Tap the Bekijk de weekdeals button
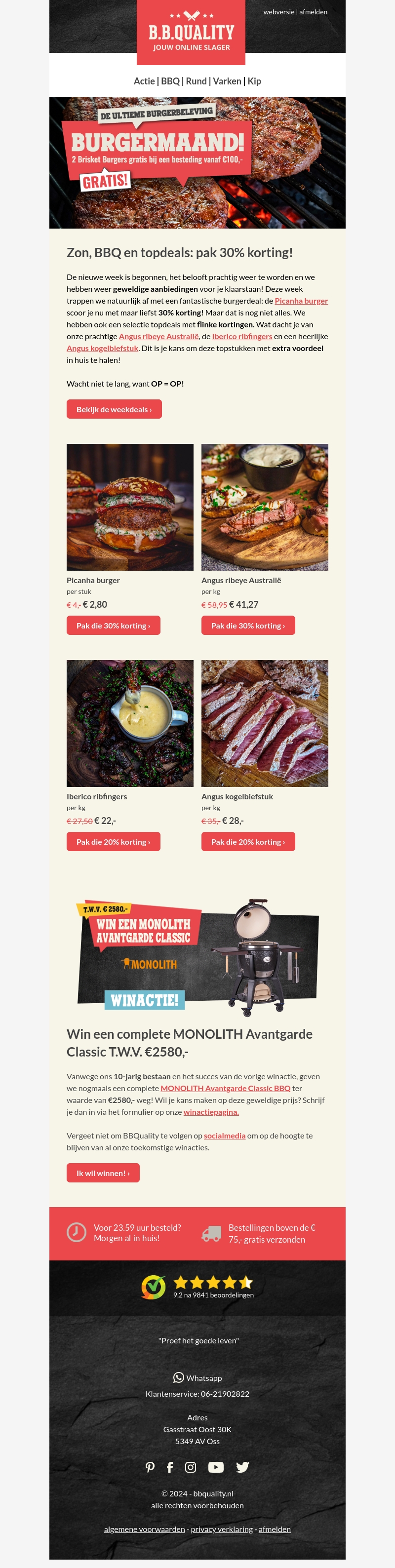The width and height of the screenshot is (395, 1568). pos(114,409)
